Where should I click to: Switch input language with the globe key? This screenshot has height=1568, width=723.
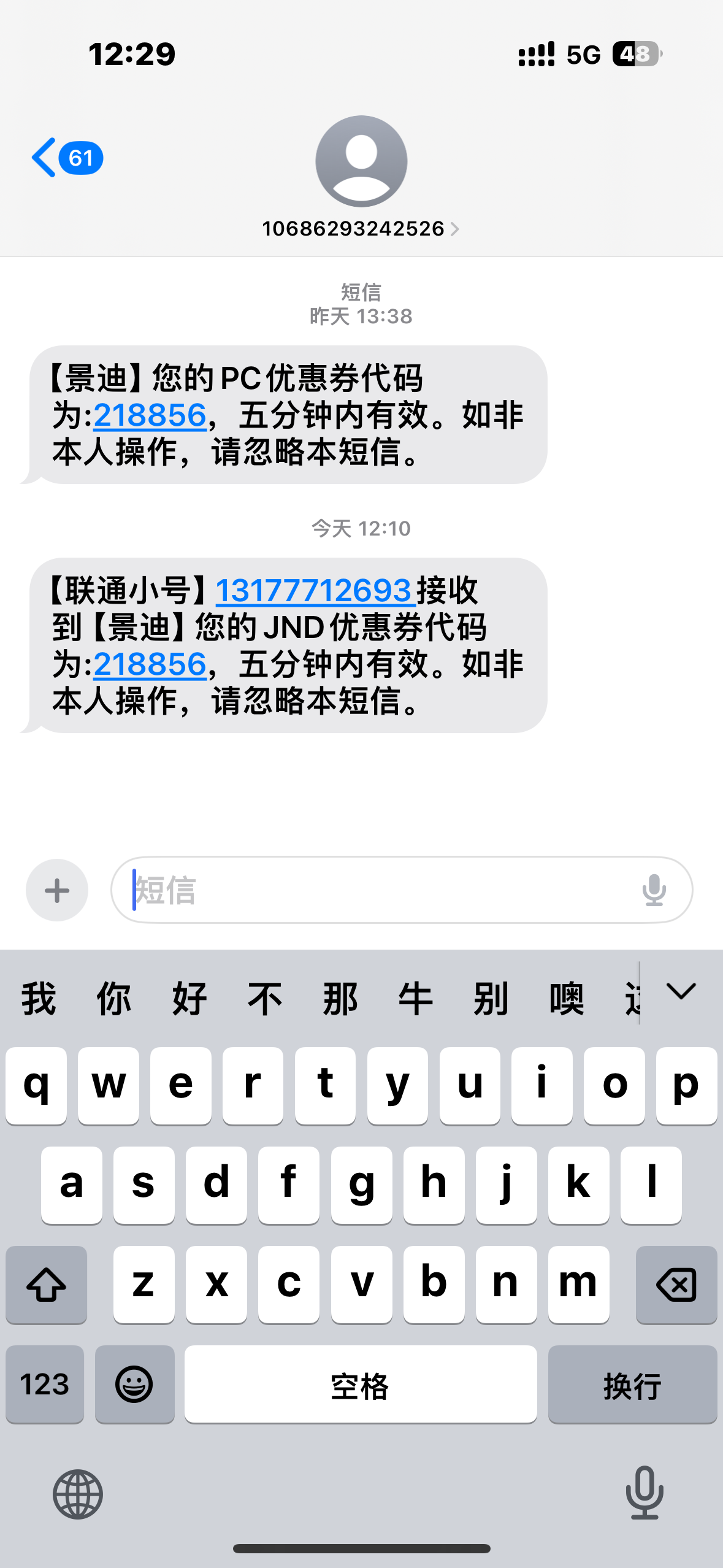tap(78, 1494)
